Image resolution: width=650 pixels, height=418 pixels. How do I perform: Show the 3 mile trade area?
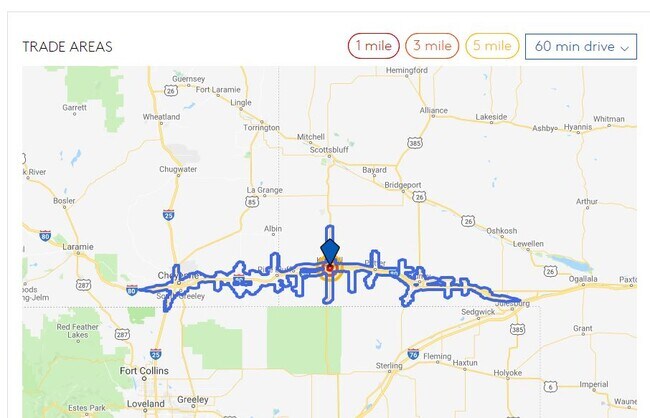(432, 46)
